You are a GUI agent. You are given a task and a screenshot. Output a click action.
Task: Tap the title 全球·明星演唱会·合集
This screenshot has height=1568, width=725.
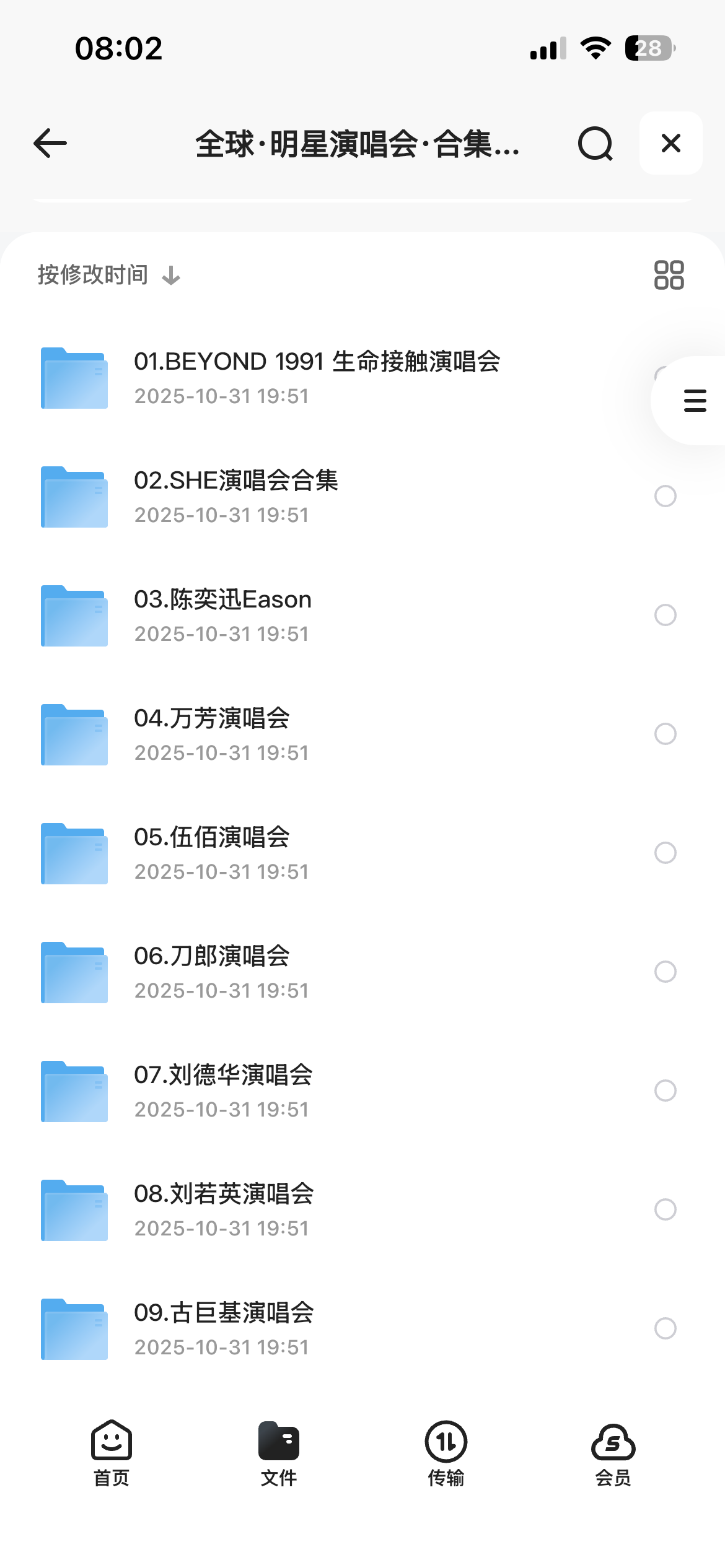pos(356,143)
